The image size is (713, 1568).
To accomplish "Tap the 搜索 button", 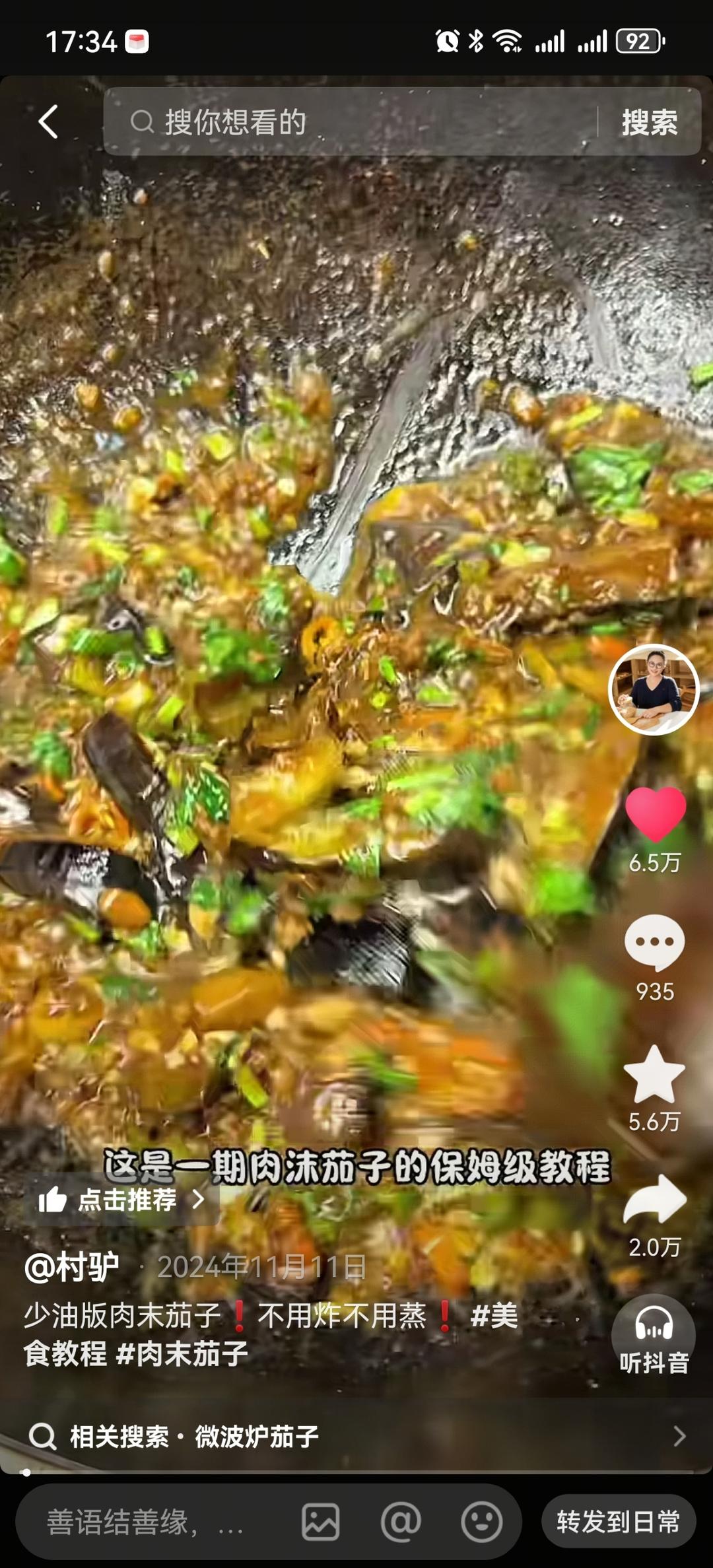I will (650, 122).
